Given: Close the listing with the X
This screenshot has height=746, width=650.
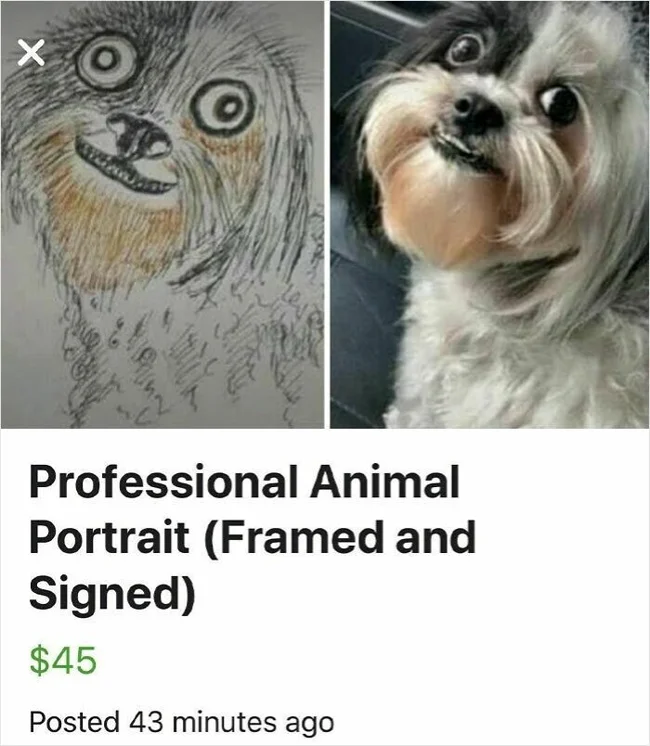Looking at the screenshot, I should (x=33, y=54).
